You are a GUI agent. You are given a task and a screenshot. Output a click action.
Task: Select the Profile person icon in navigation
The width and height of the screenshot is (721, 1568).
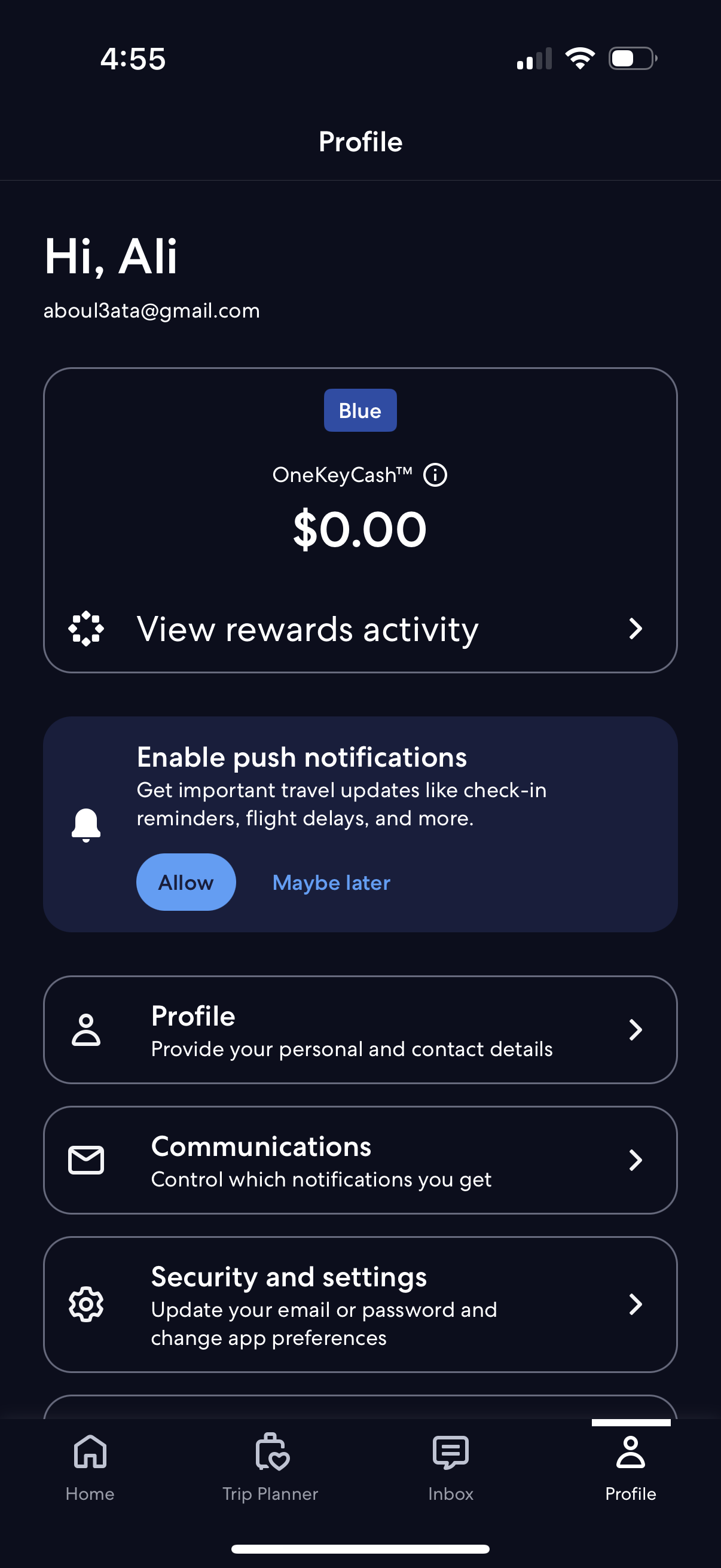tap(630, 1453)
